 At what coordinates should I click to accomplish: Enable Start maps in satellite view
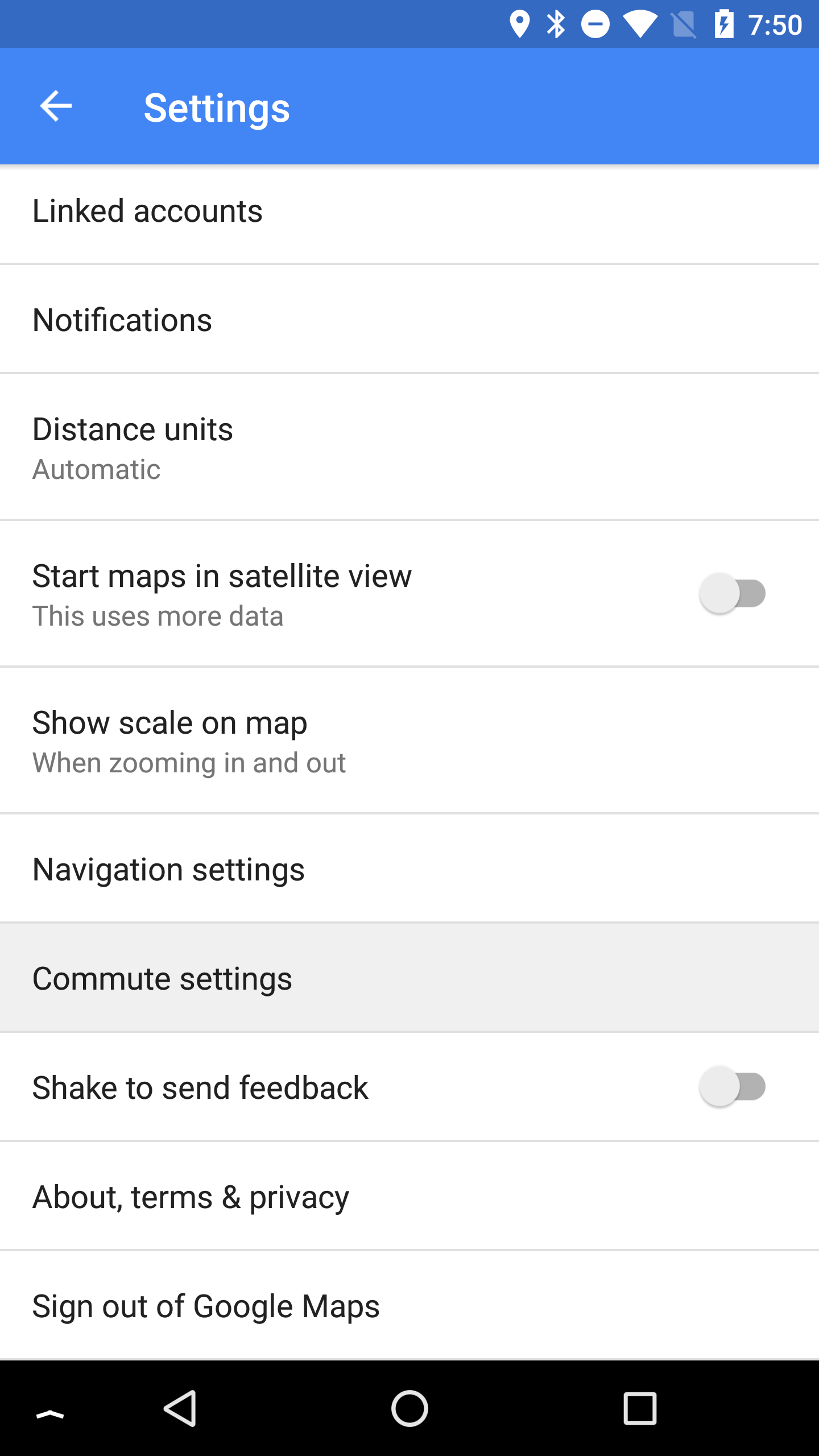[x=733, y=593]
